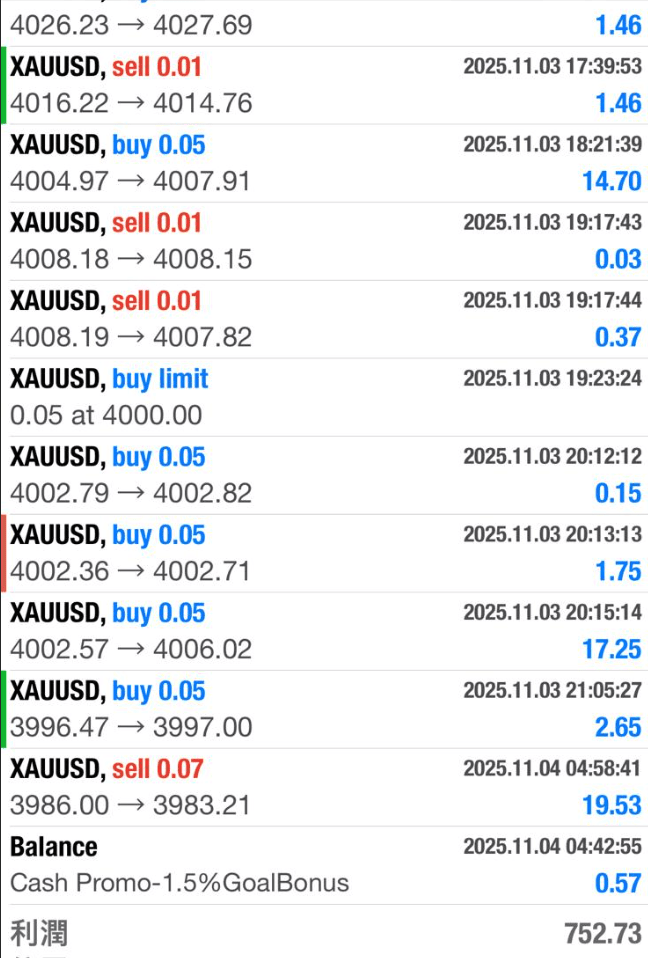Expand the buy 0.05 trade at 20:12:12

click(x=324, y=475)
